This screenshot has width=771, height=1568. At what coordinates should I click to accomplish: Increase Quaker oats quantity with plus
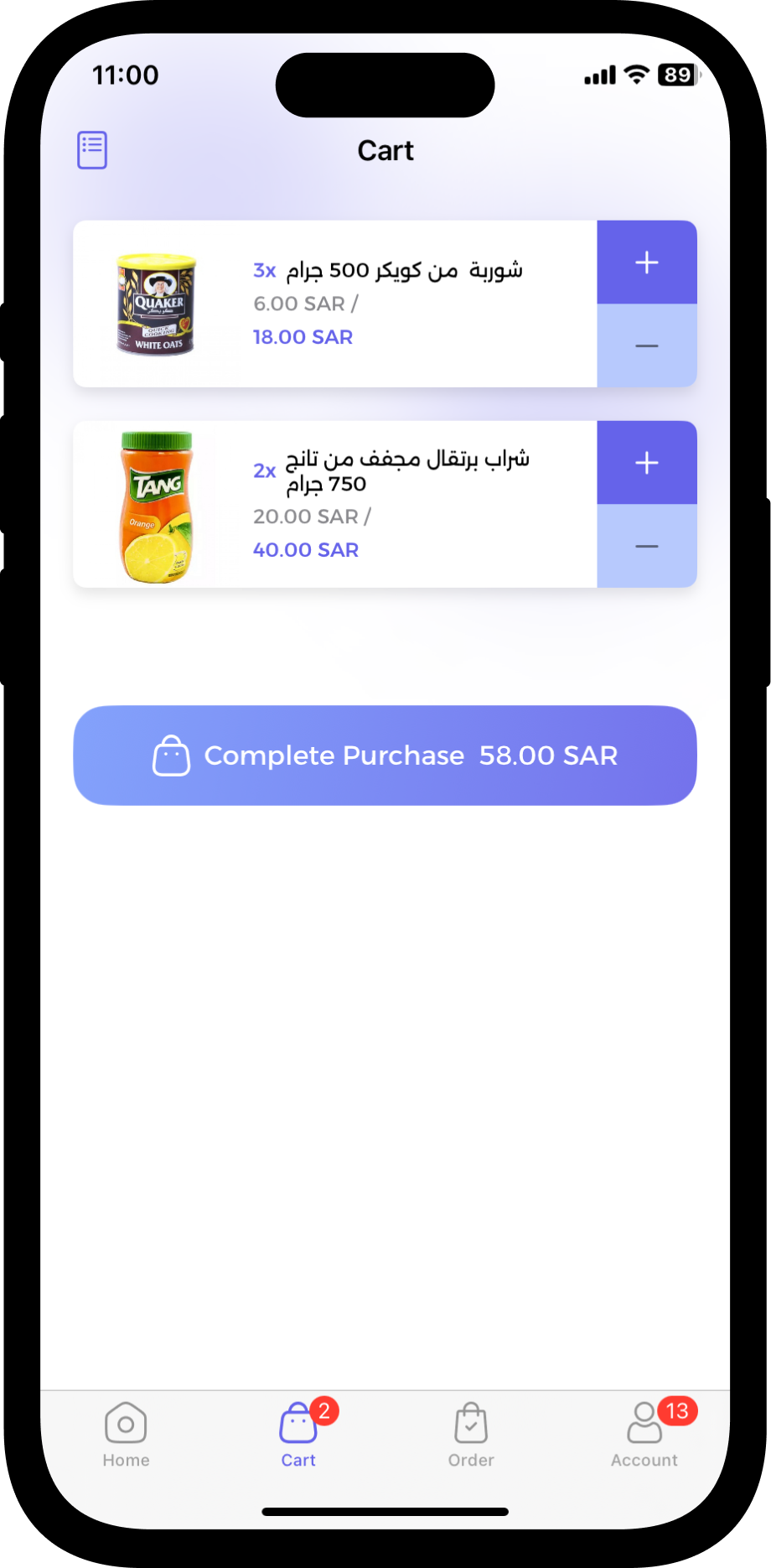646,262
